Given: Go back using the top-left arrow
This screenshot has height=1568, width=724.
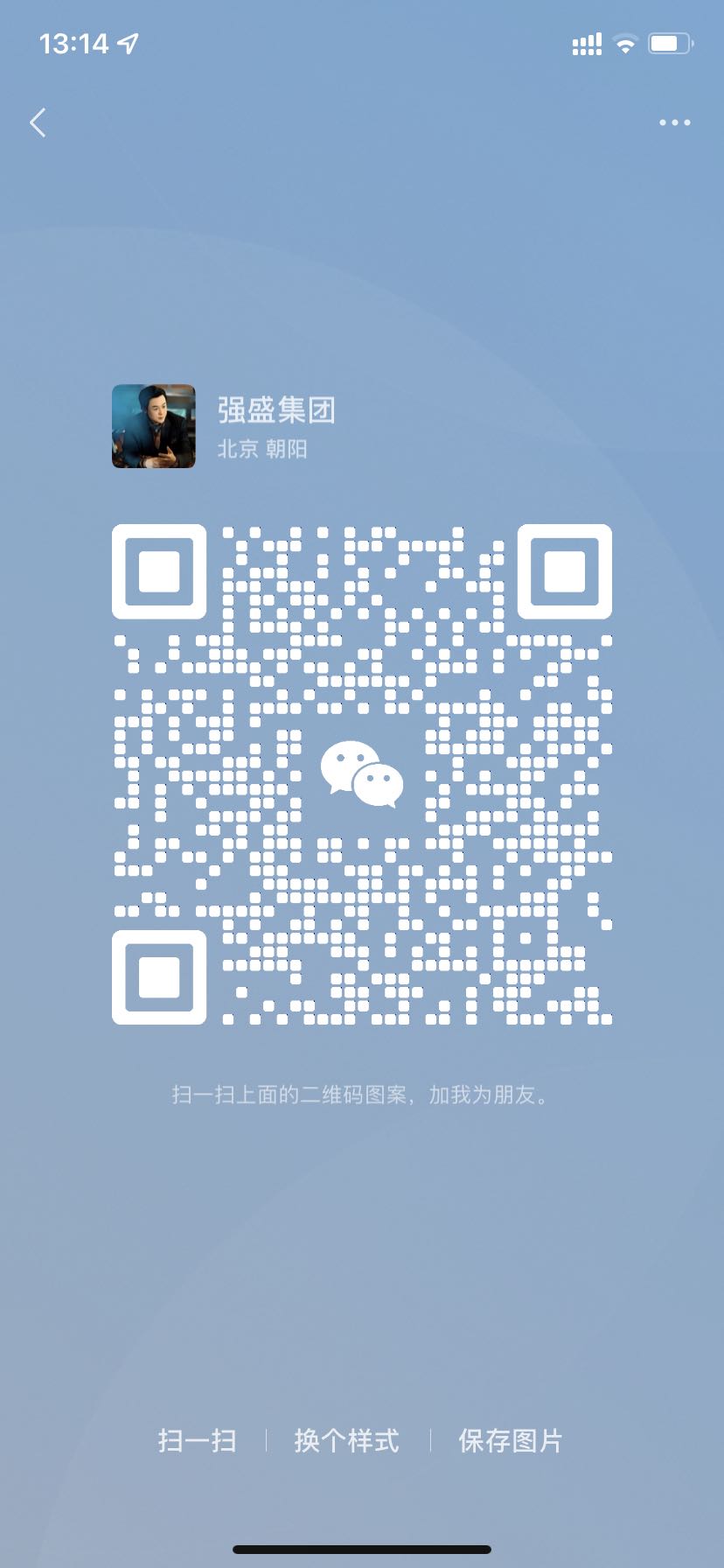Looking at the screenshot, I should pos(38,123).
